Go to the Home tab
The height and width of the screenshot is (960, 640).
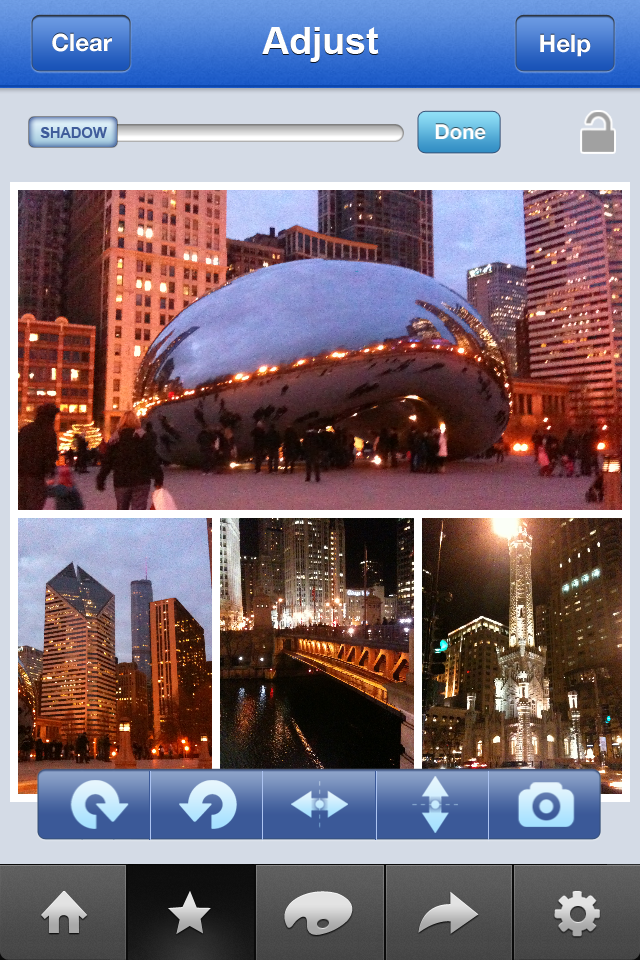pyautogui.click(x=63, y=913)
